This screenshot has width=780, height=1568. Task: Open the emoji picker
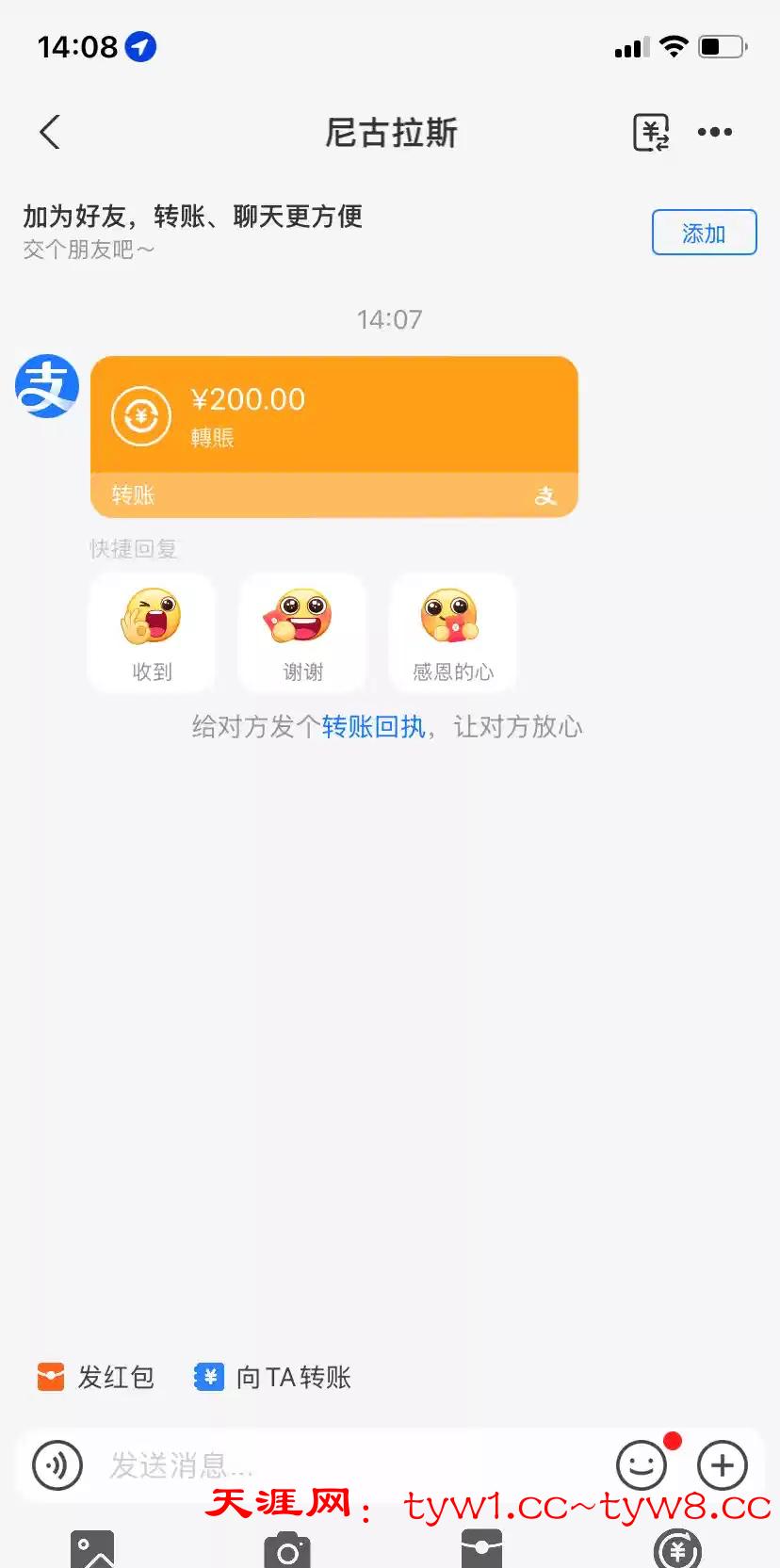tap(642, 1465)
